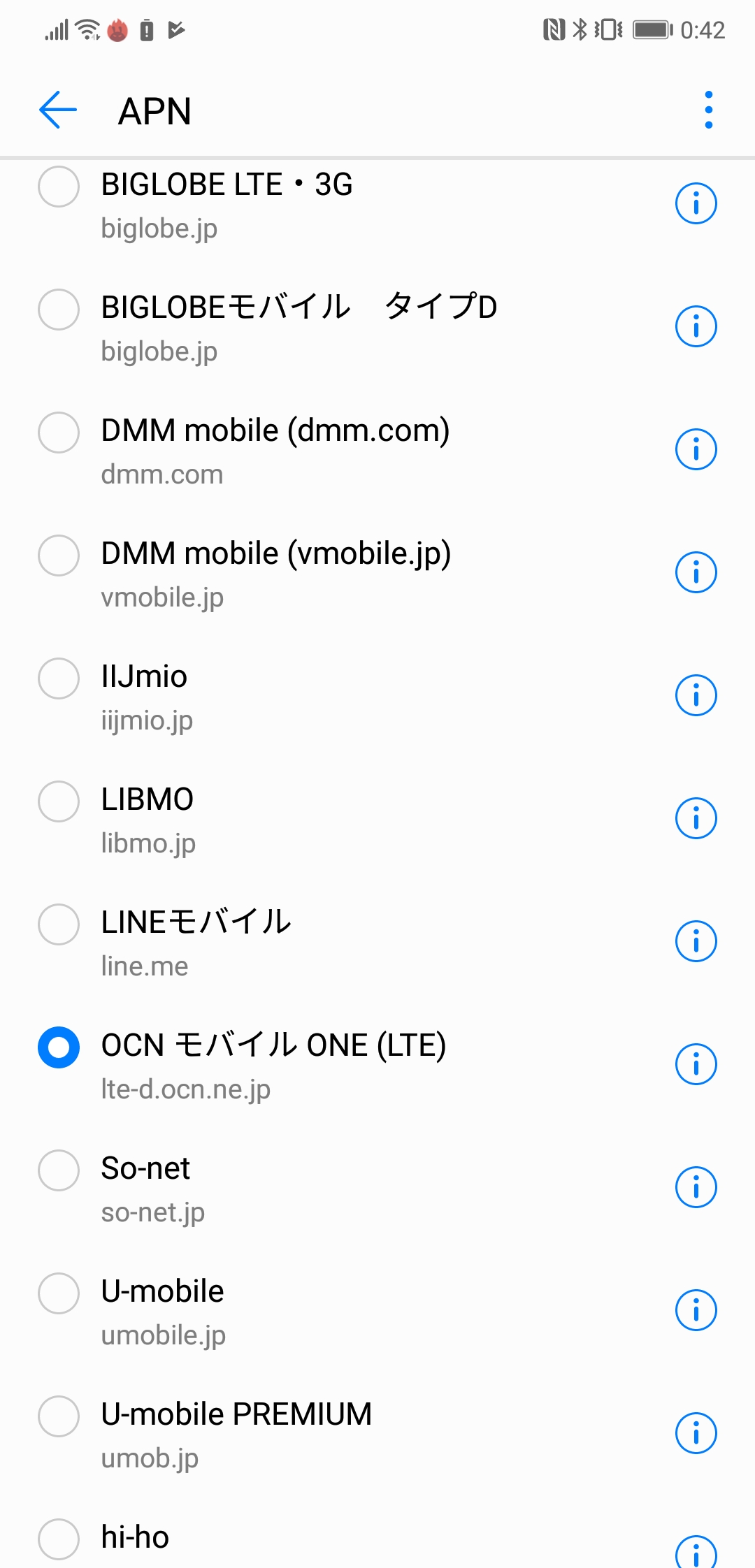
Task: Open info for U-mobile PREMIUM
Action: coord(696,1433)
